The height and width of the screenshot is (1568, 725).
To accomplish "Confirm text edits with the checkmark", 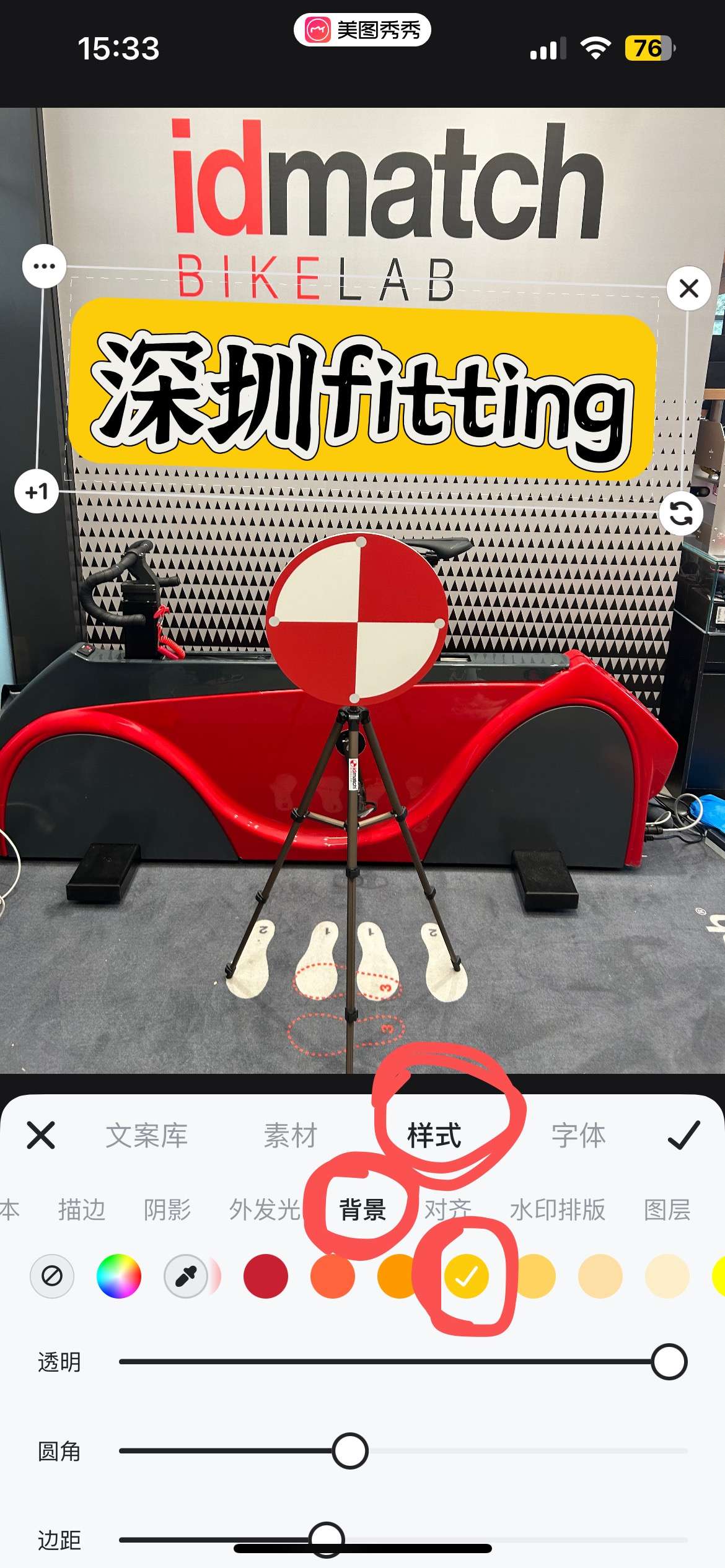I will [x=683, y=1135].
